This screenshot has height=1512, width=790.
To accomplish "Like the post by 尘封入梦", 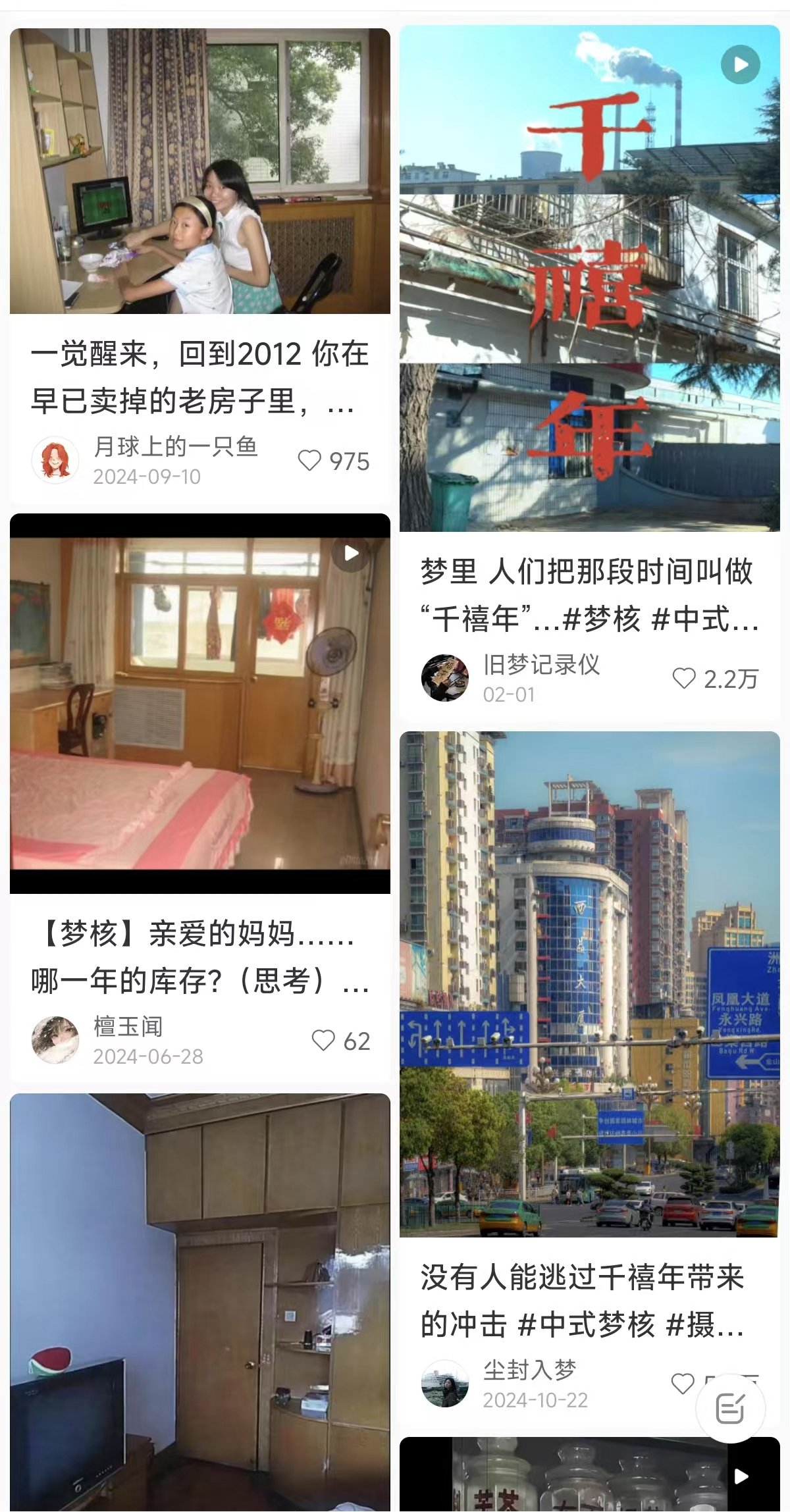I will (x=683, y=1383).
